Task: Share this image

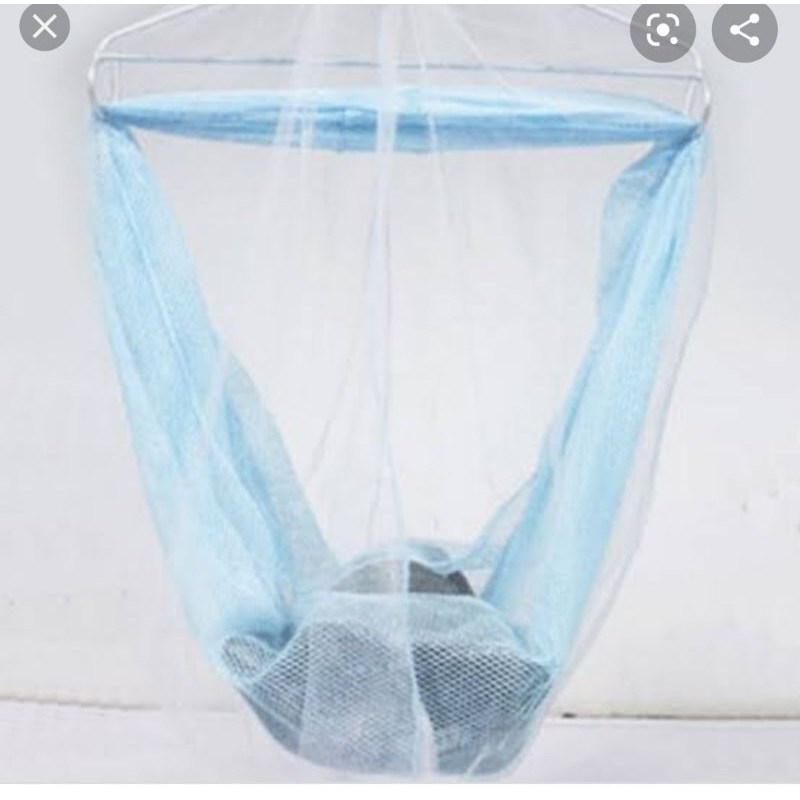Action: coord(745,30)
